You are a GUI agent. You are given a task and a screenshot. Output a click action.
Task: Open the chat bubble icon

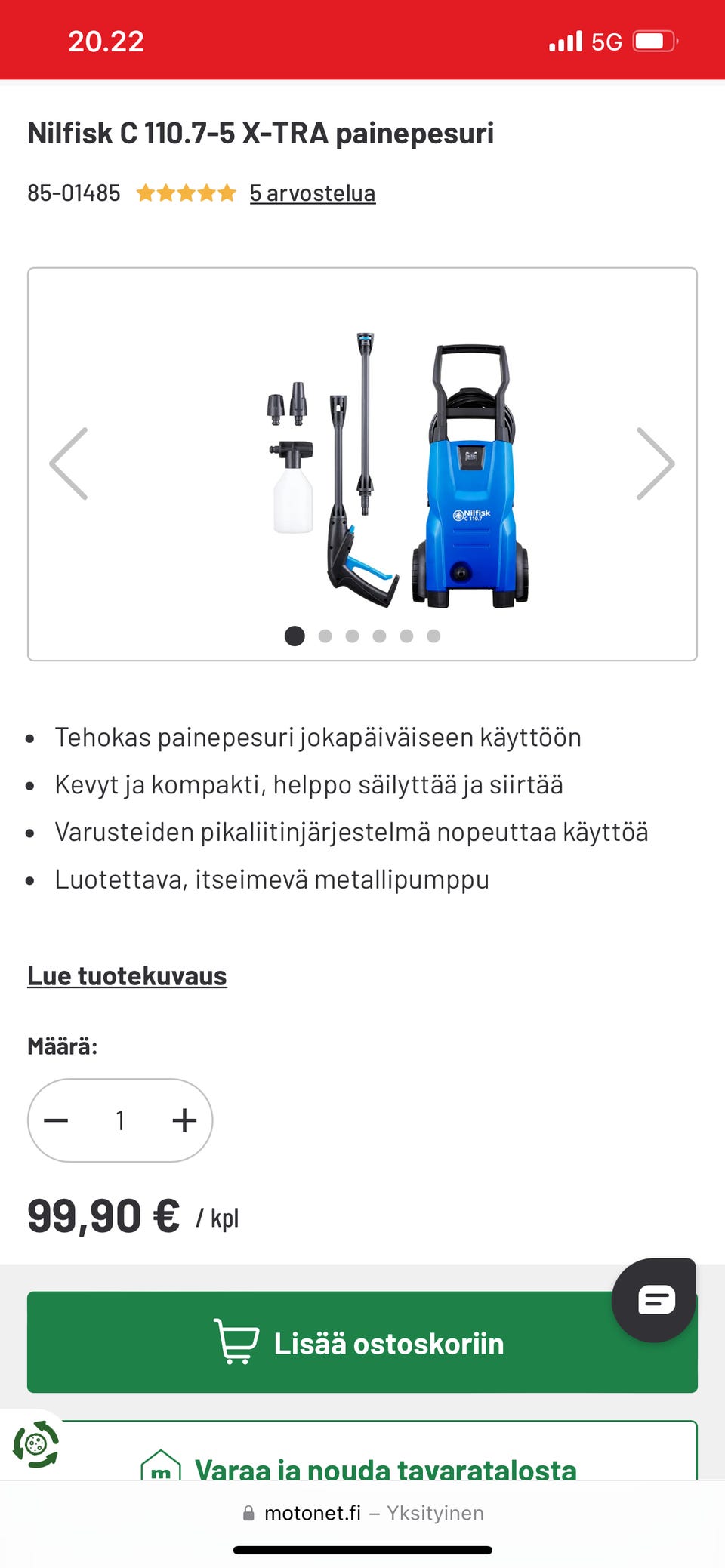coord(654,1300)
